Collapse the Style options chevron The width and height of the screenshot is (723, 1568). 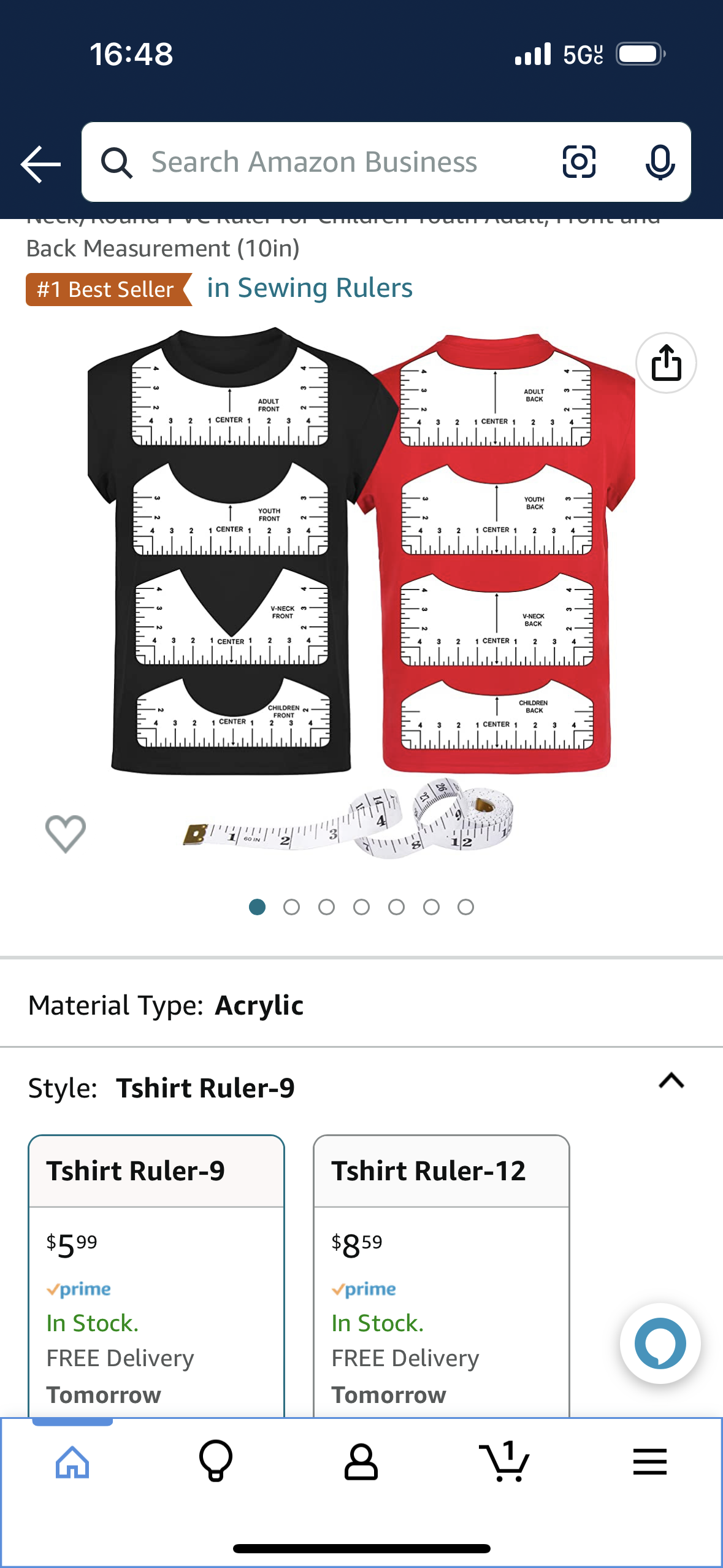[671, 1081]
